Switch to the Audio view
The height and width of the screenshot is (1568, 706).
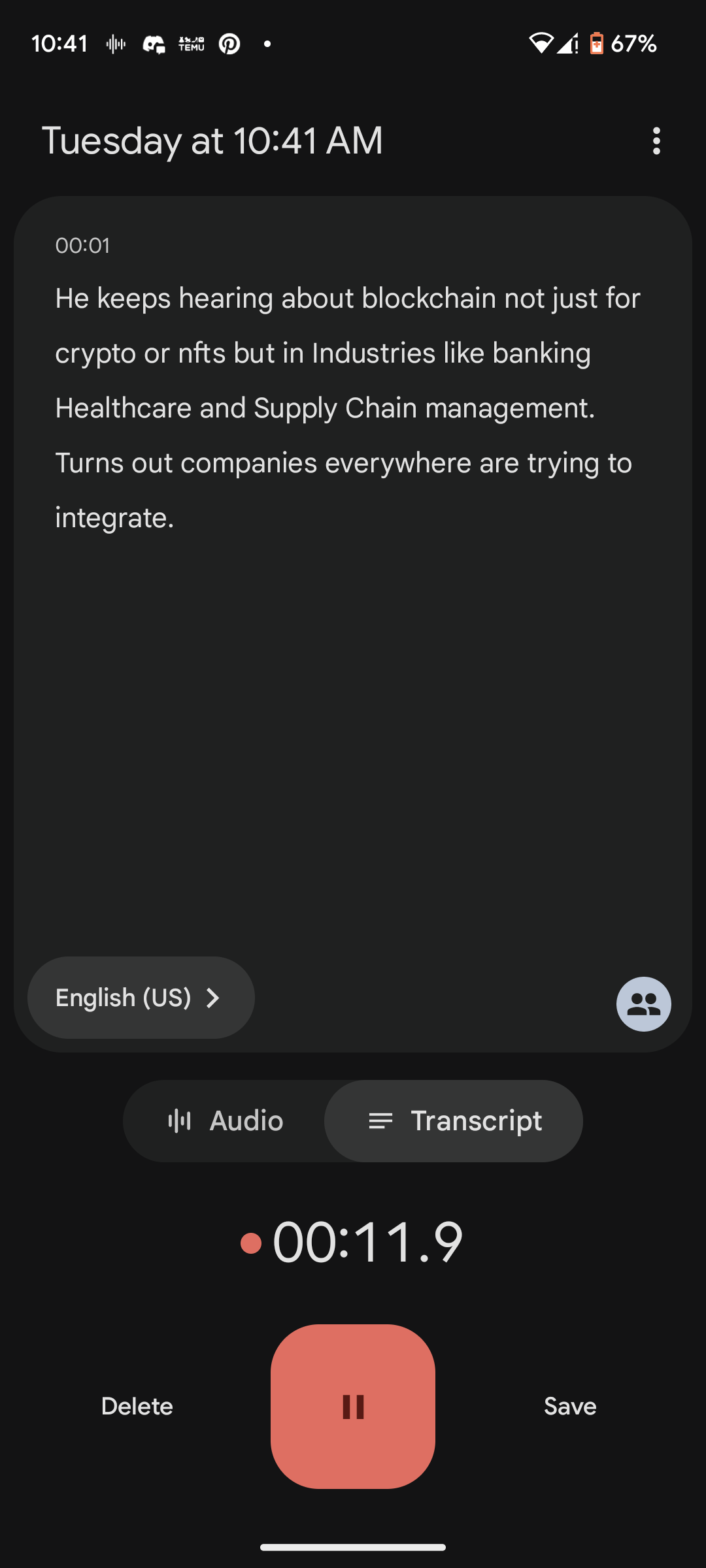click(x=225, y=1121)
